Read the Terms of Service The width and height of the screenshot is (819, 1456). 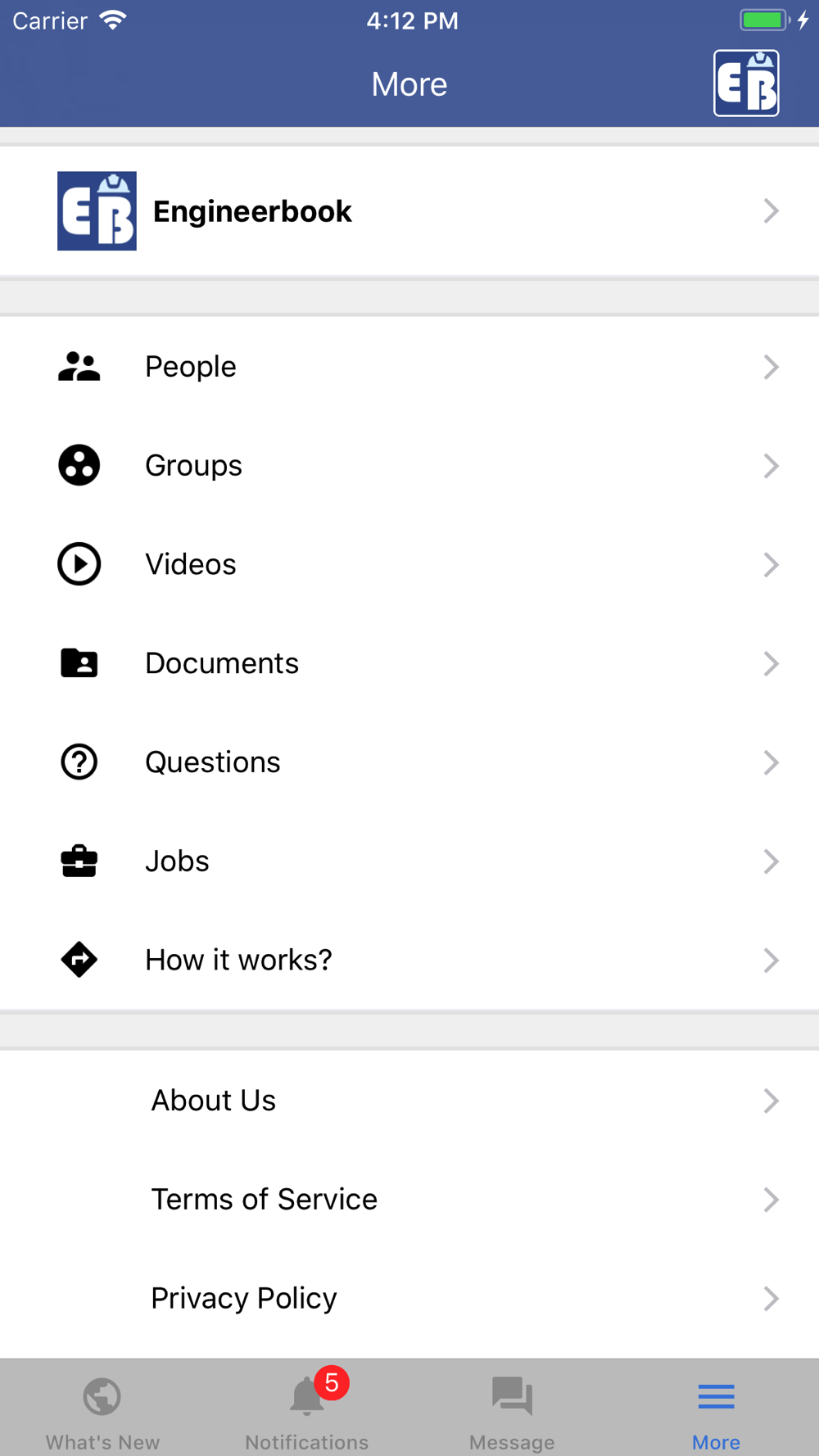pos(409,1200)
